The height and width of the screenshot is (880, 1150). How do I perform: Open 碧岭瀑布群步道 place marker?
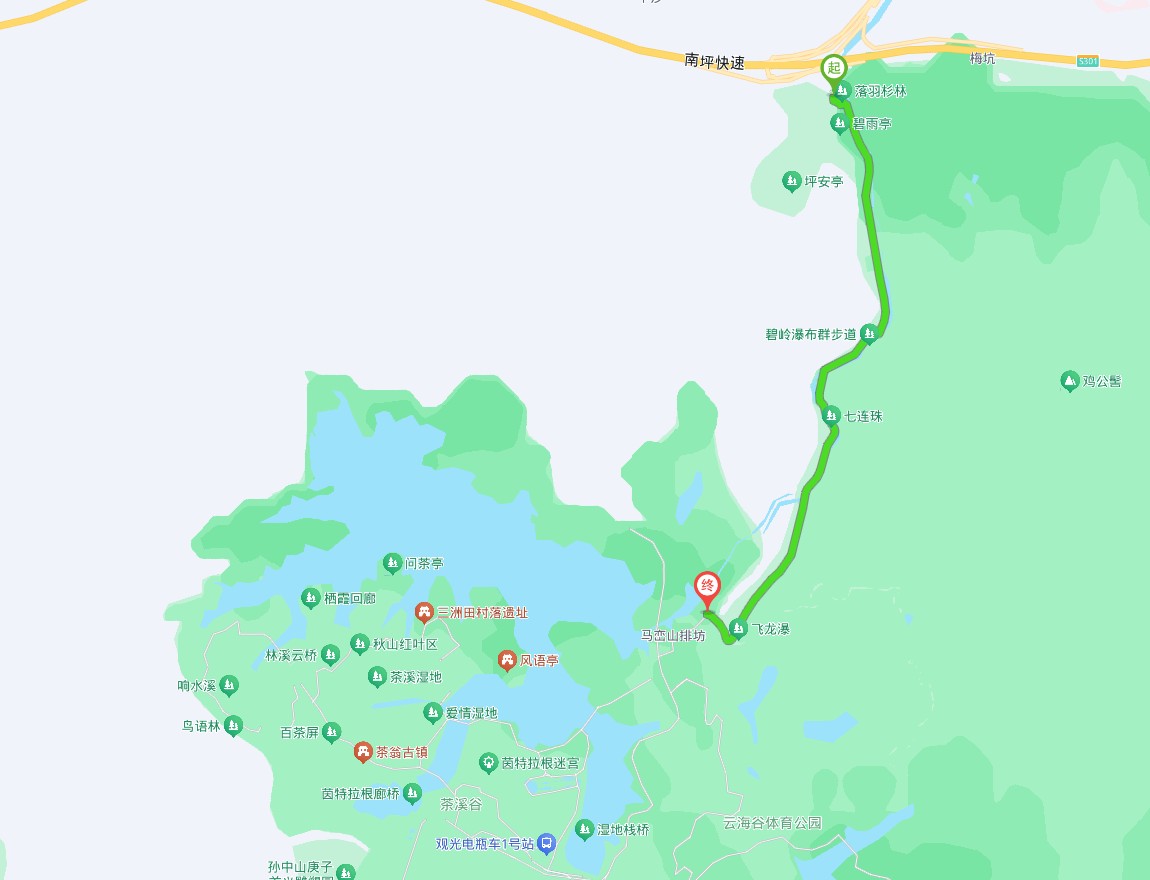[869, 334]
